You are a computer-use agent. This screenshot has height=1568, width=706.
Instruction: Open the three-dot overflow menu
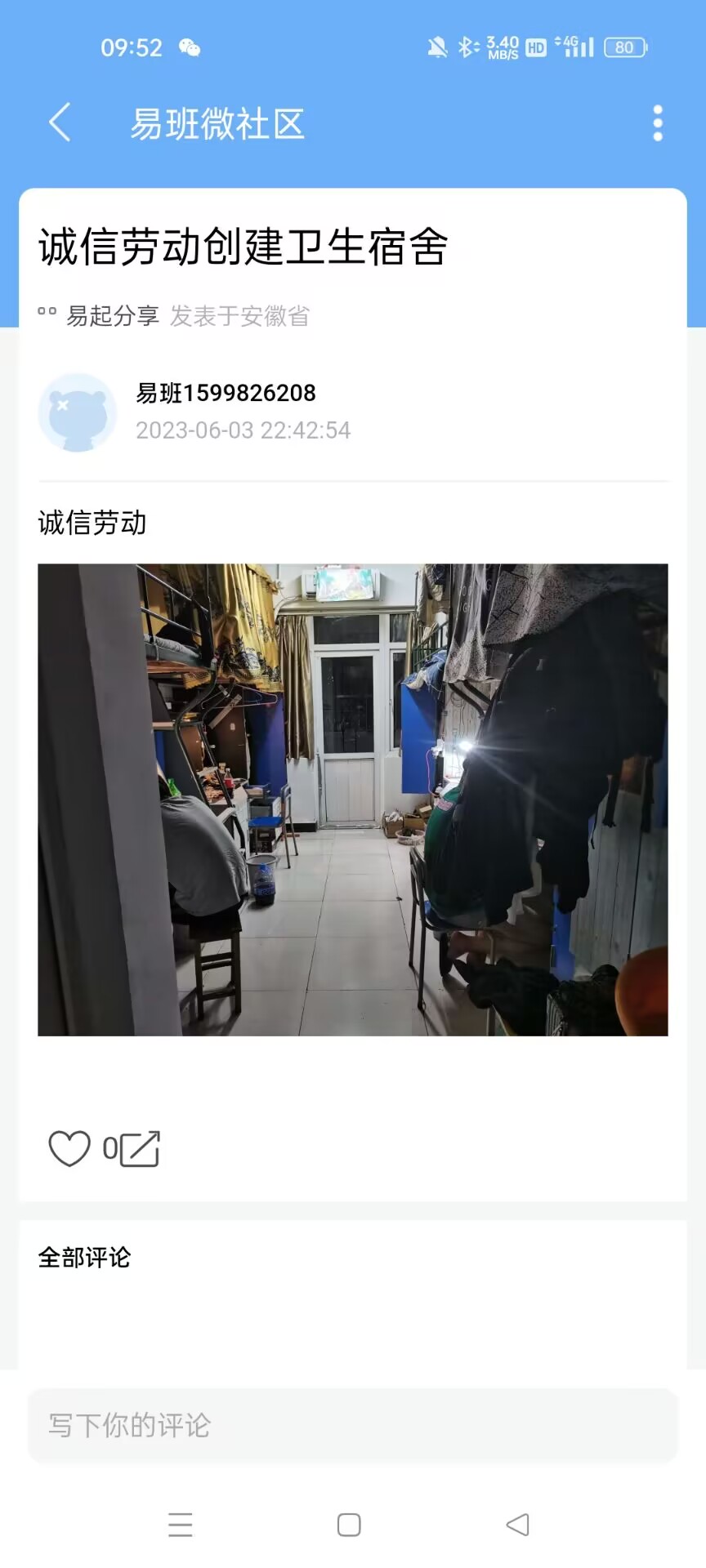click(657, 123)
